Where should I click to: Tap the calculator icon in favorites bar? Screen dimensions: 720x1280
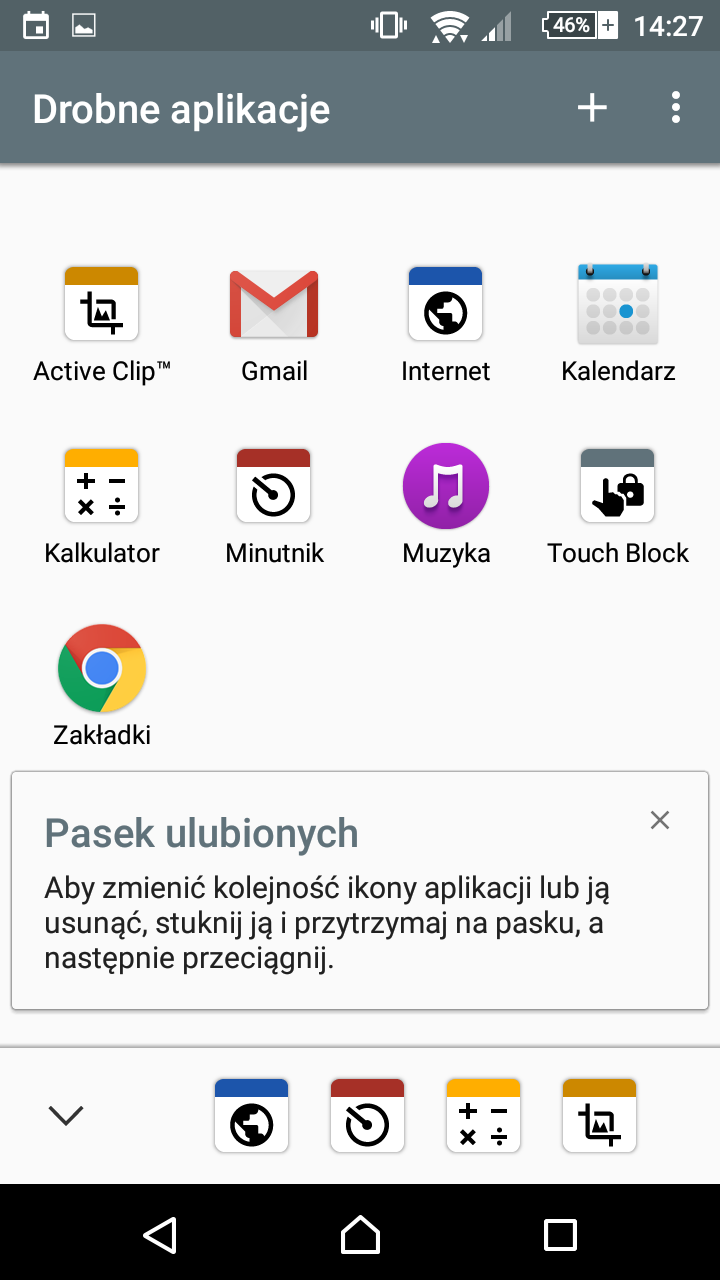[x=483, y=1115]
